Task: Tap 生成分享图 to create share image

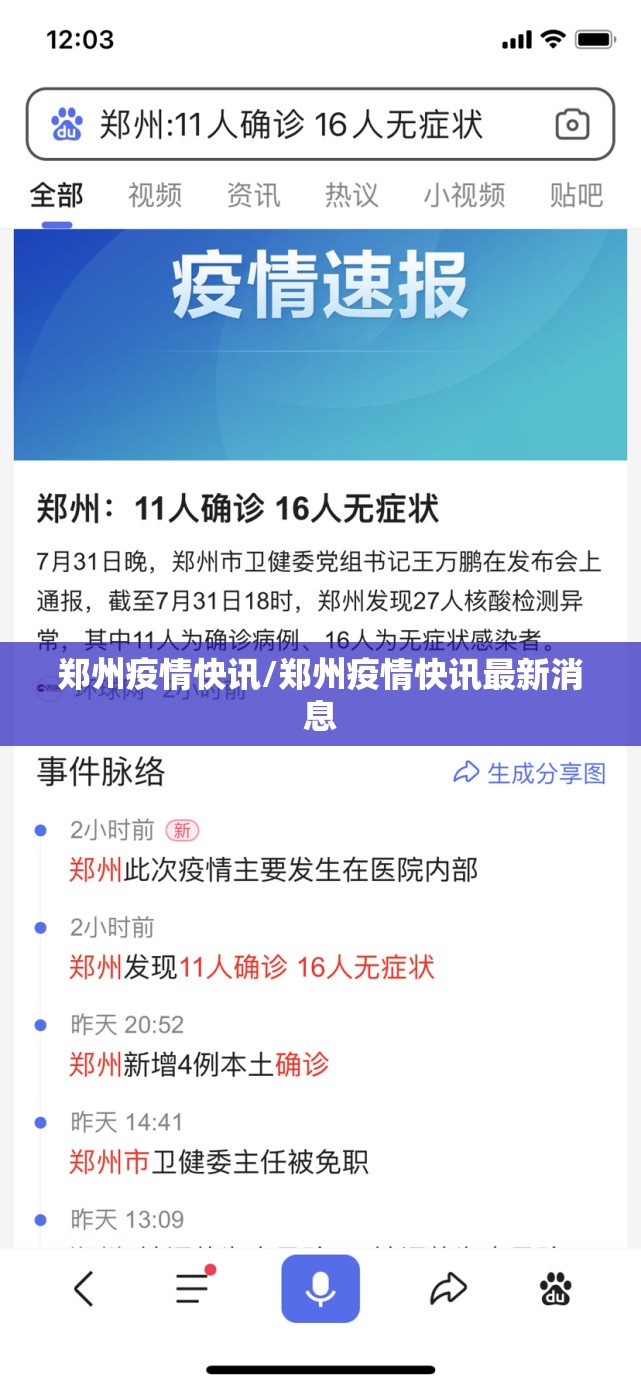Action: [530, 773]
